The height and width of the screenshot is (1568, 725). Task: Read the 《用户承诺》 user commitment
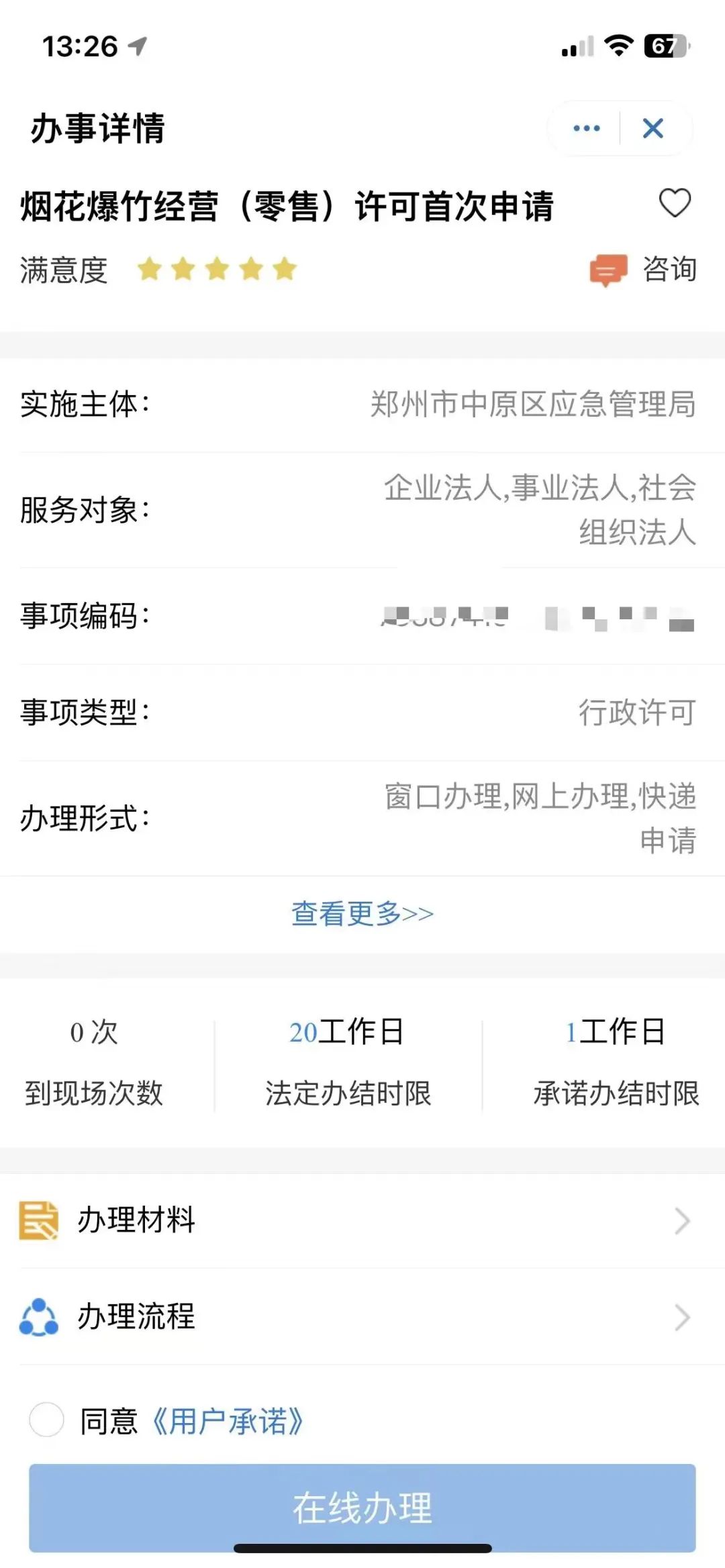[x=228, y=1421]
